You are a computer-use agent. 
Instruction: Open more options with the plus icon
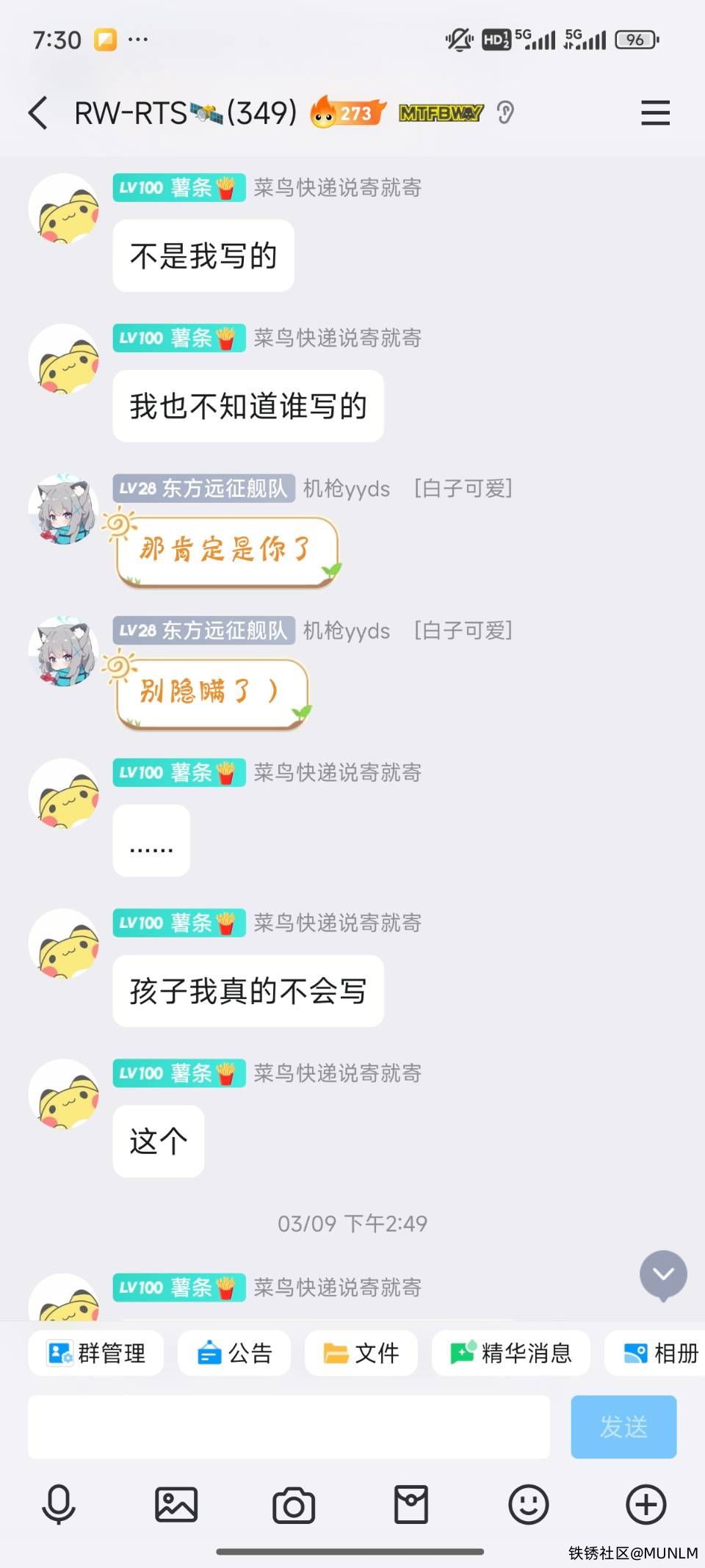tap(646, 1505)
